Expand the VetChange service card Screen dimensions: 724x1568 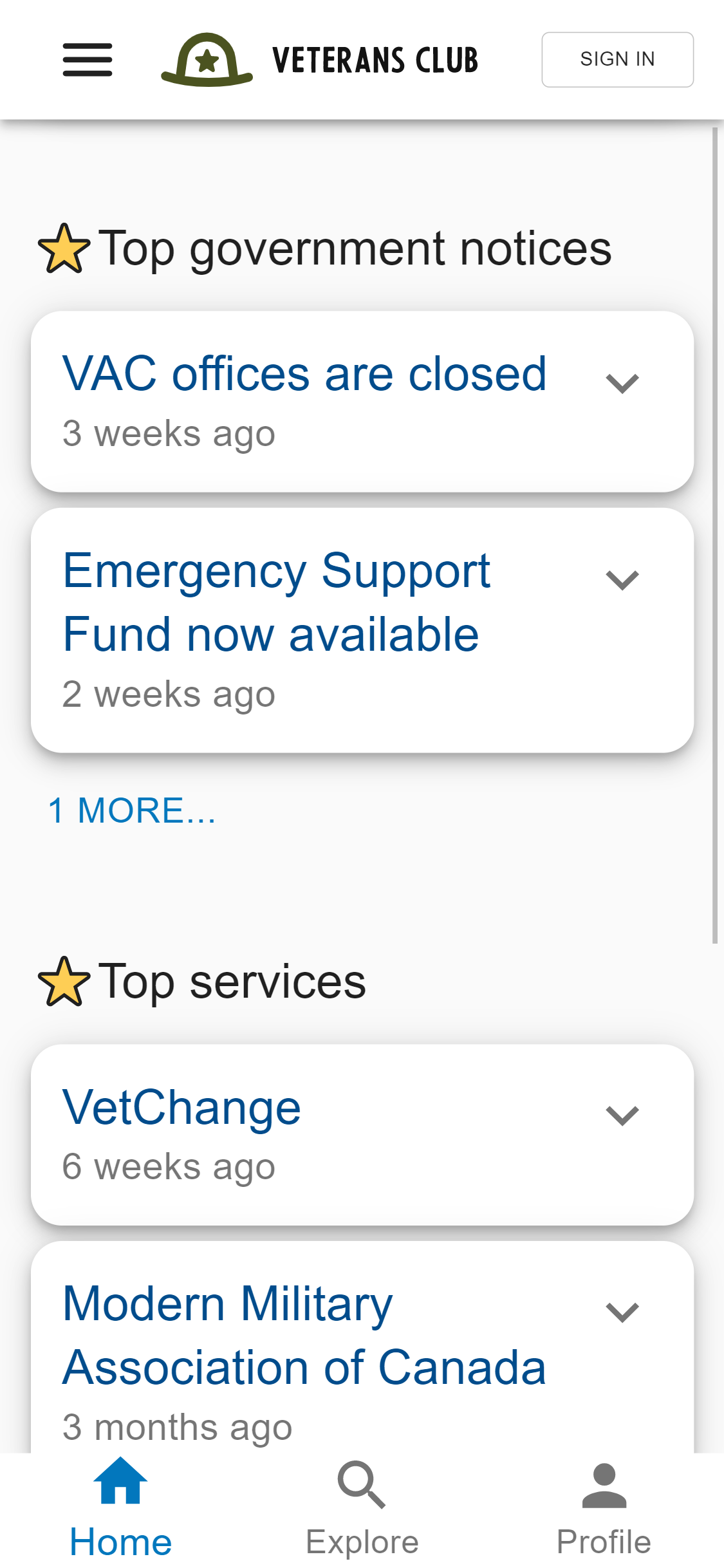[x=622, y=1113]
